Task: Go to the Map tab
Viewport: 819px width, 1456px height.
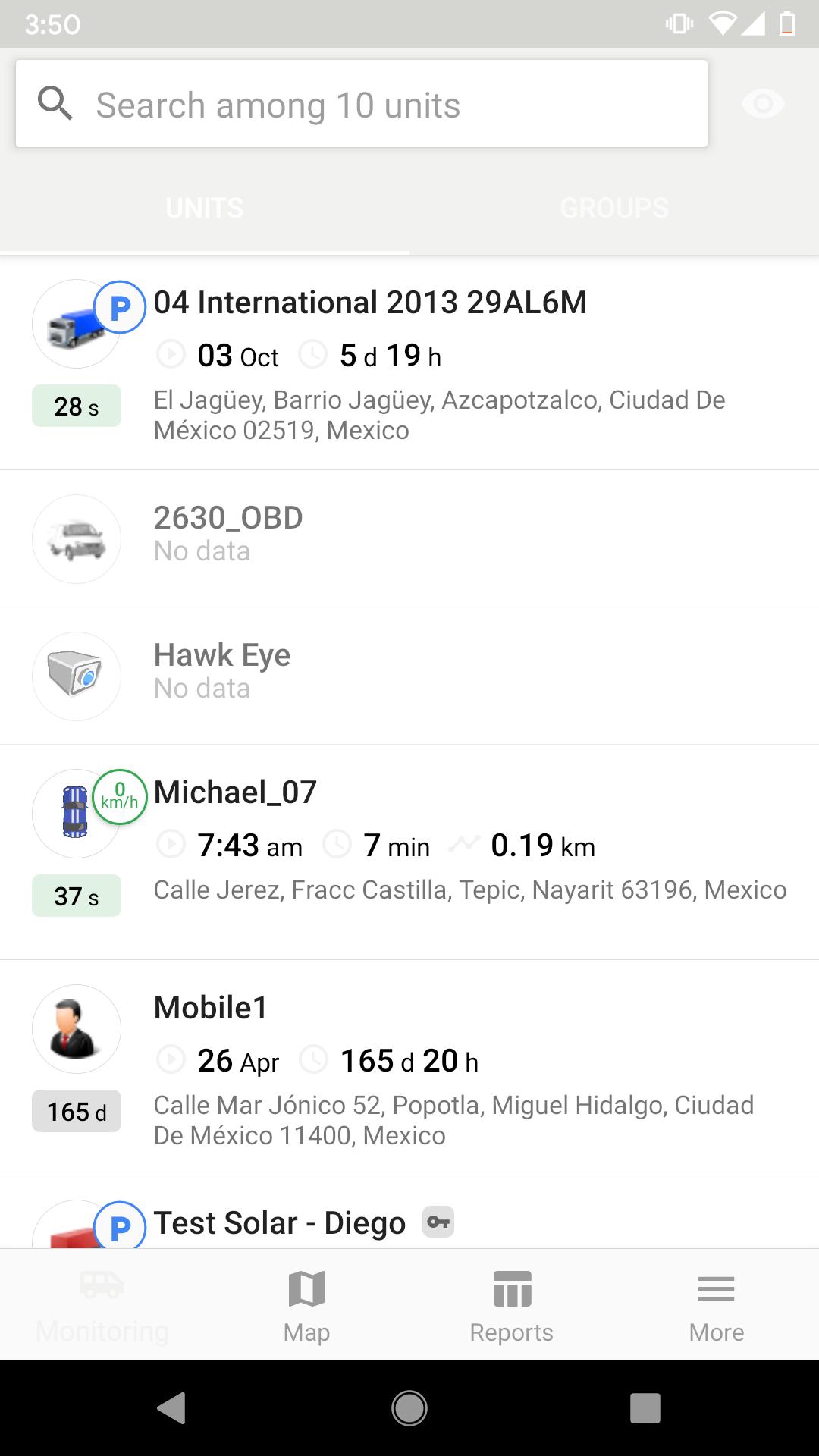Action: click(x=307, y=1305)
